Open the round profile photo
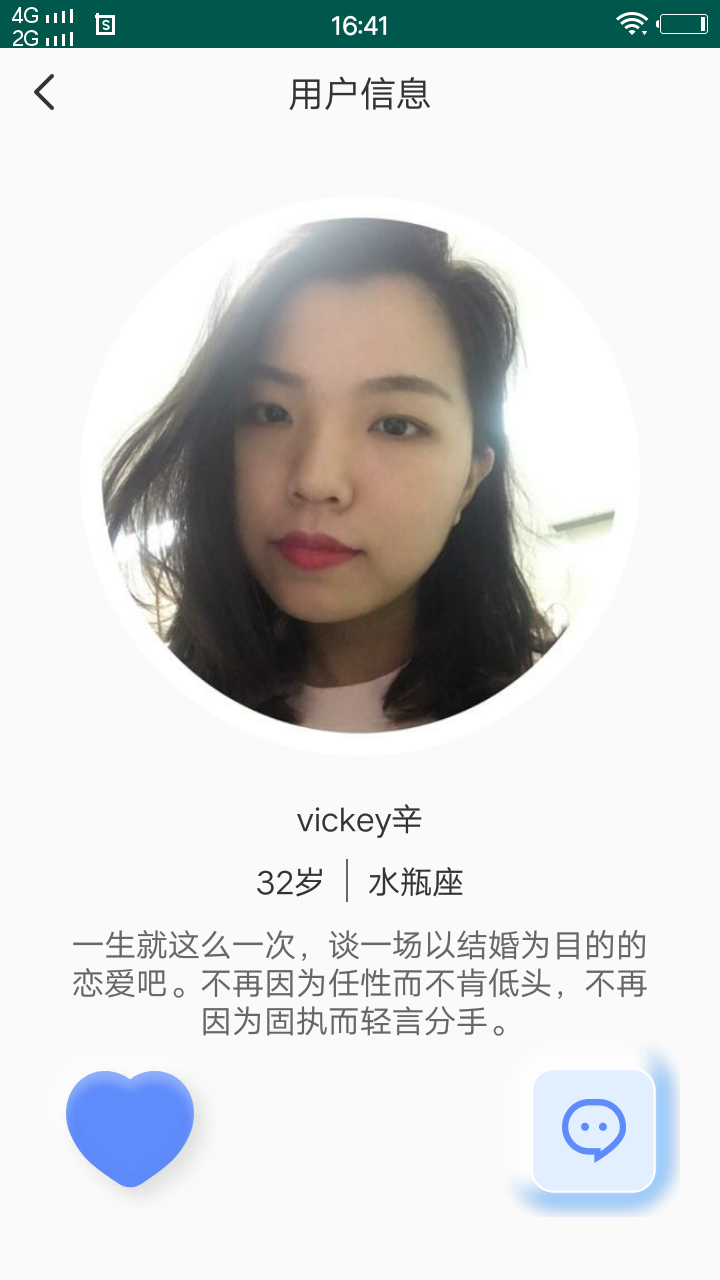 360,475
